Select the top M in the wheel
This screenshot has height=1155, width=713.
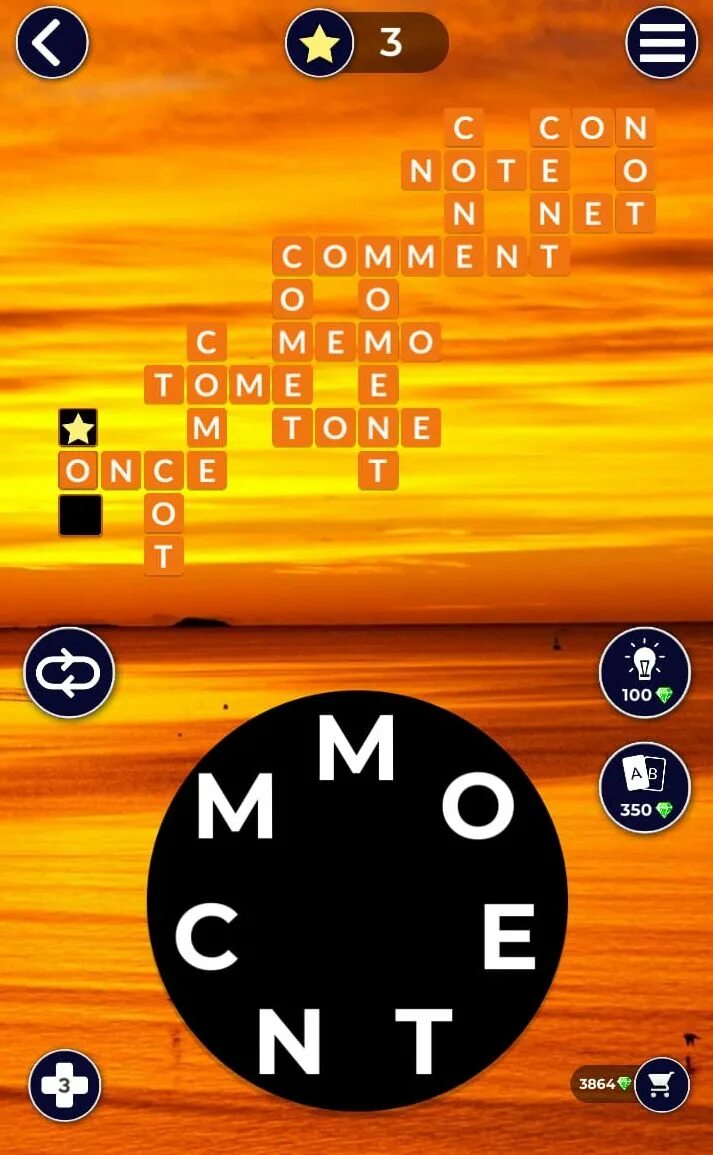356,747
